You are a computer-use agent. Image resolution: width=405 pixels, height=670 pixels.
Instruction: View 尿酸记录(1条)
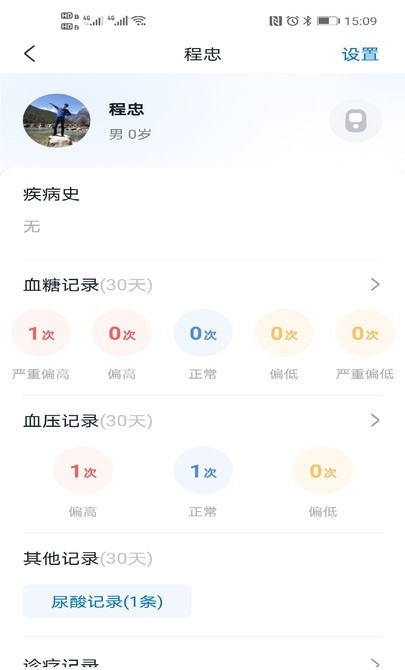[107, 602]
